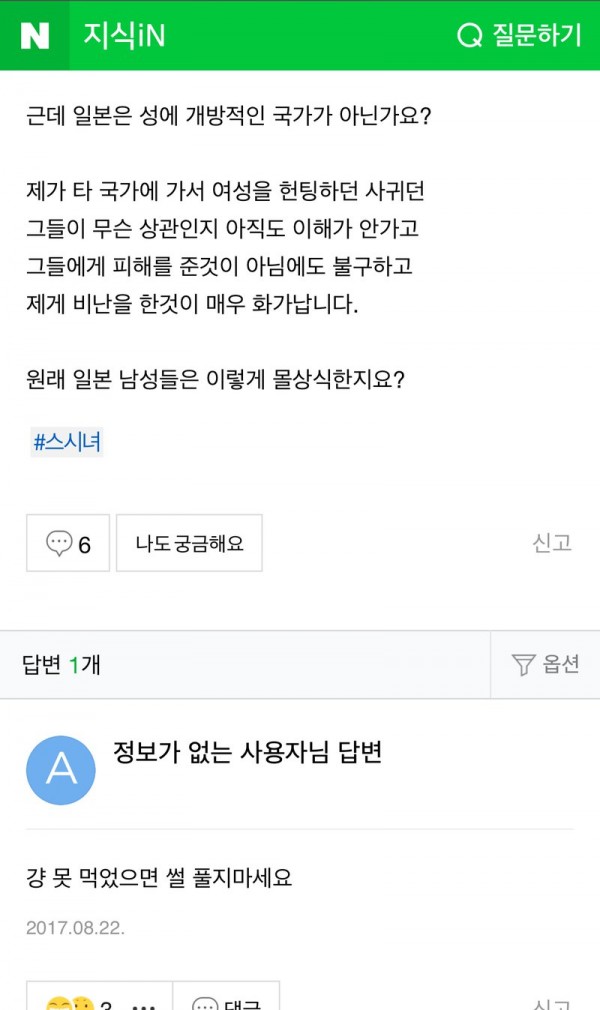This screenshot has width=600, height=1010.
Task: Open the answerer's profile avatar
Action: 61,770
